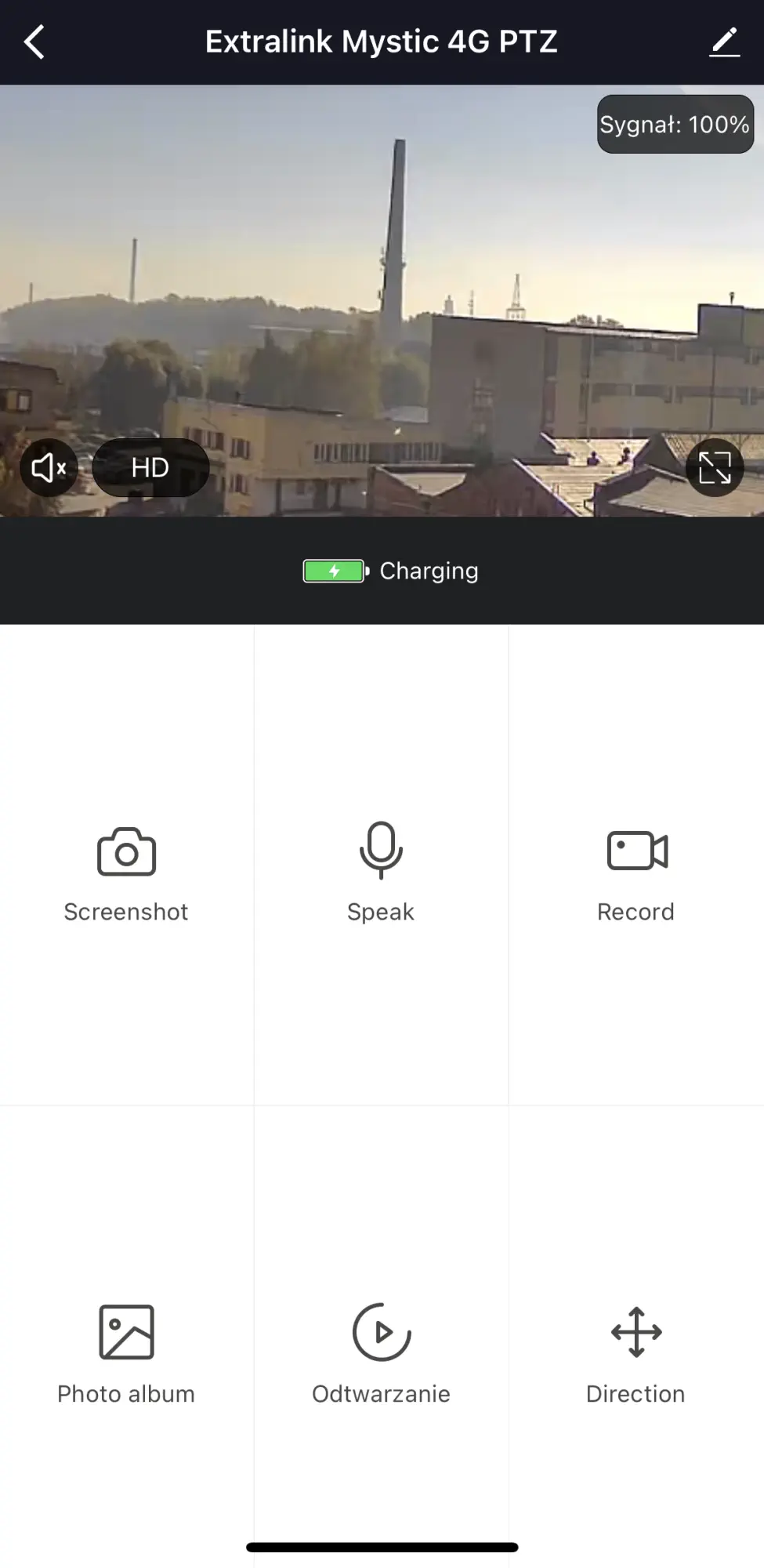The width and height of the screenshot is (764, 1568).
Task: Activate the Speak microphone
Action: [x=381, y=872]
